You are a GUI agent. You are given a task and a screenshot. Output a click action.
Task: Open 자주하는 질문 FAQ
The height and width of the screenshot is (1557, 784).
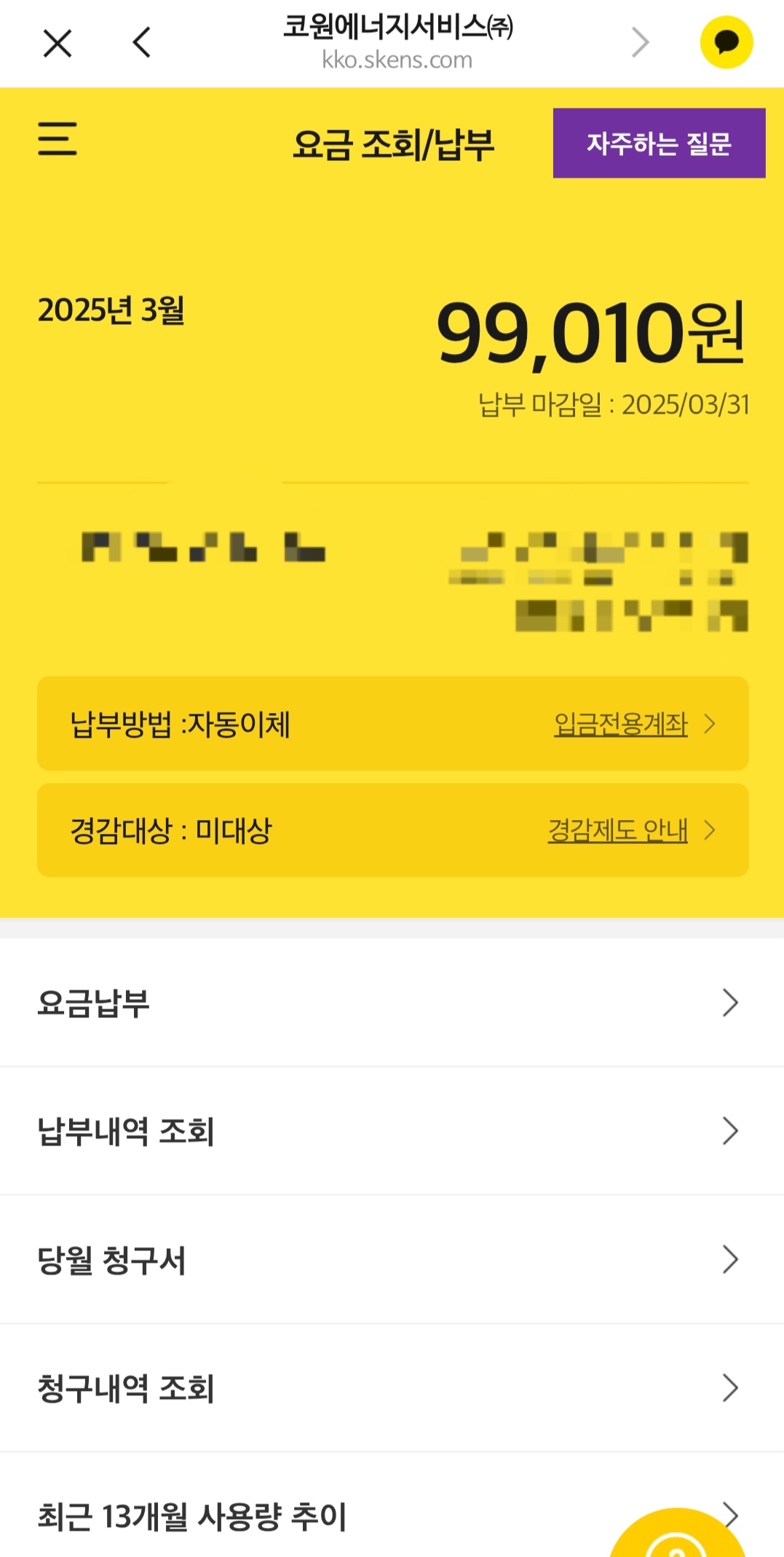coord(659,143)
